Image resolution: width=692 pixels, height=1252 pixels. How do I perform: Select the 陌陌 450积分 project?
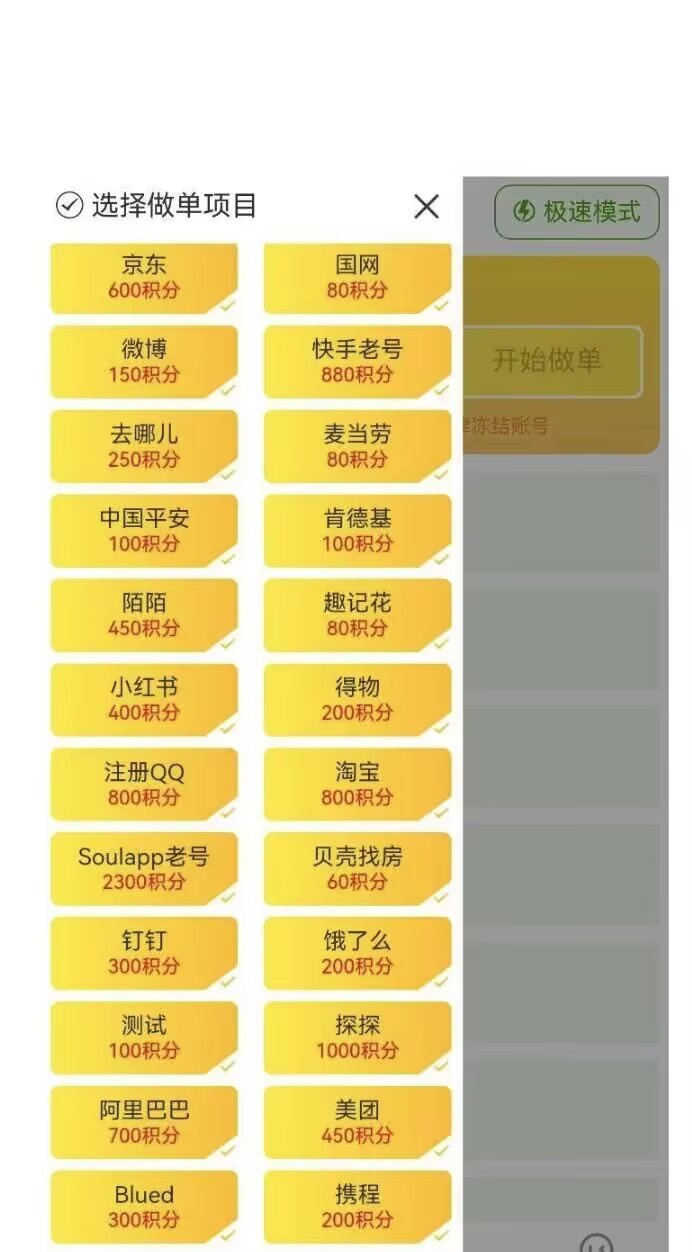coord(144,616)
